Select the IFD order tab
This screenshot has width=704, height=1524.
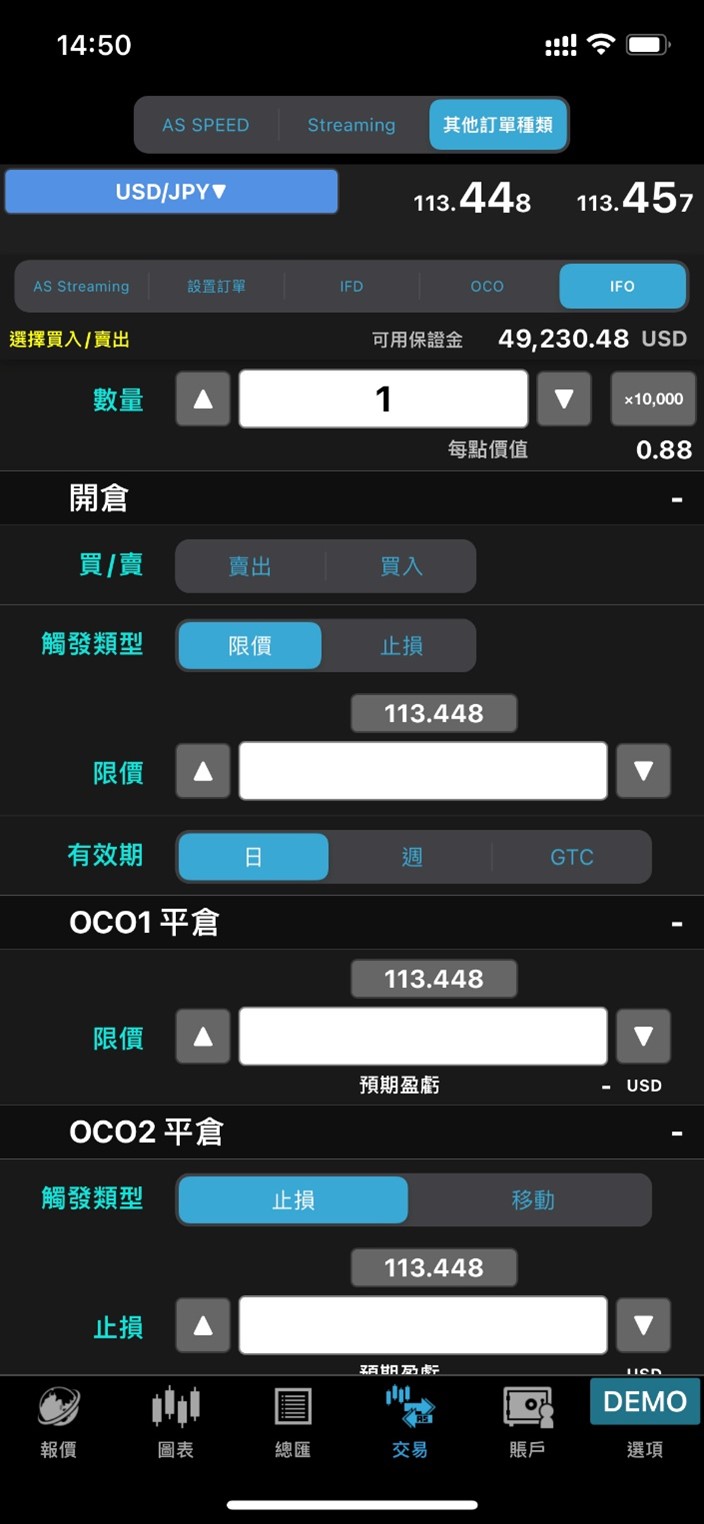pos(351,286)
